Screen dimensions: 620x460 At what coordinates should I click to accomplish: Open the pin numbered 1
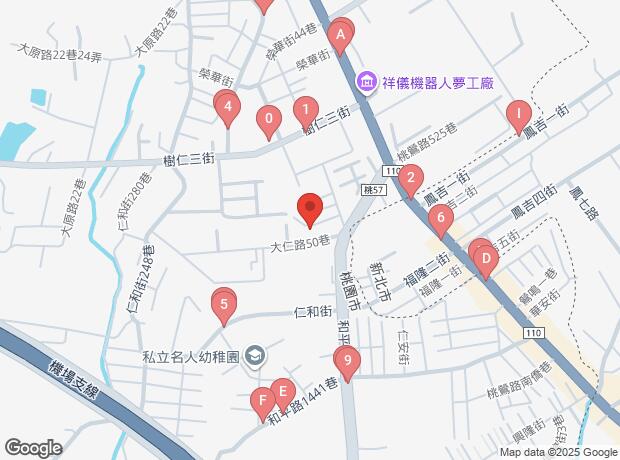(305, 109)
